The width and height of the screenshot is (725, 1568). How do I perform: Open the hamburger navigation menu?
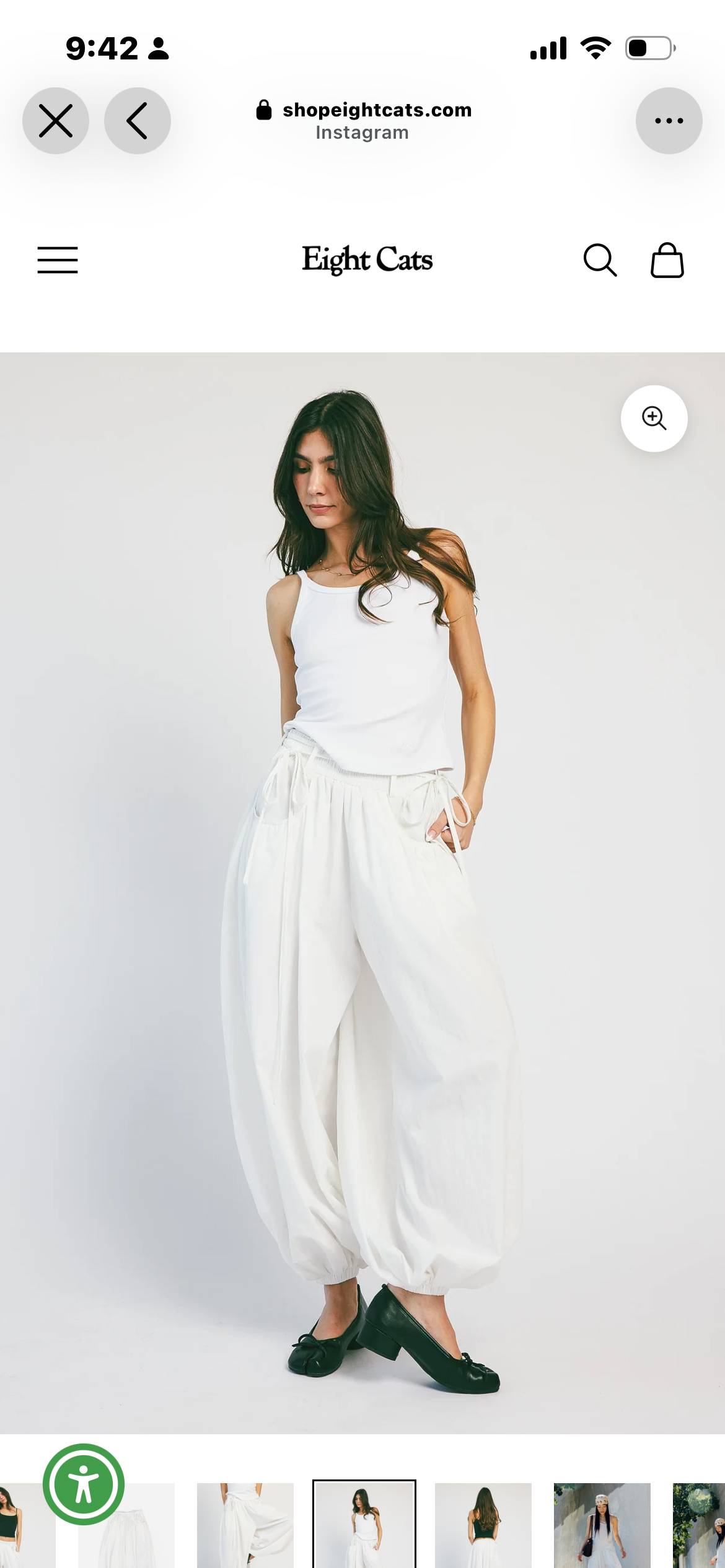coord(58,260)
